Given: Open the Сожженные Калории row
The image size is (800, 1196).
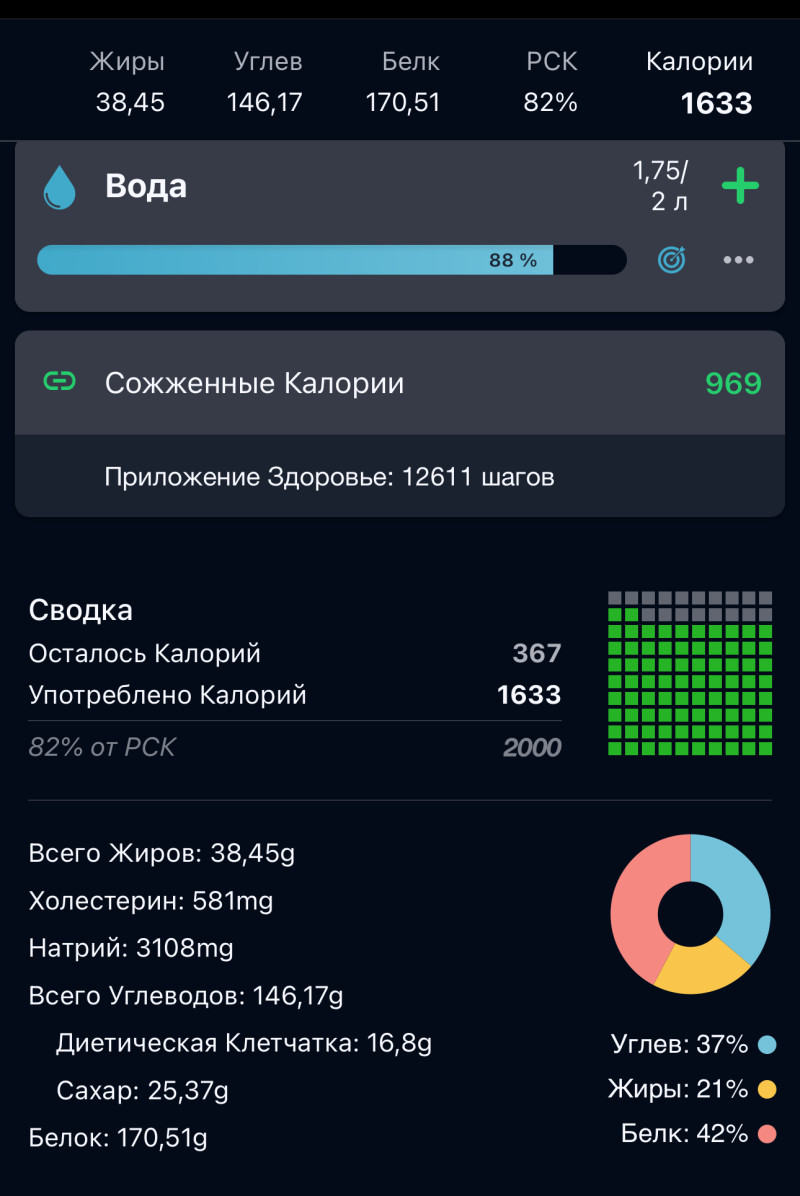Looking at the screenshot, I should [400, 383].
